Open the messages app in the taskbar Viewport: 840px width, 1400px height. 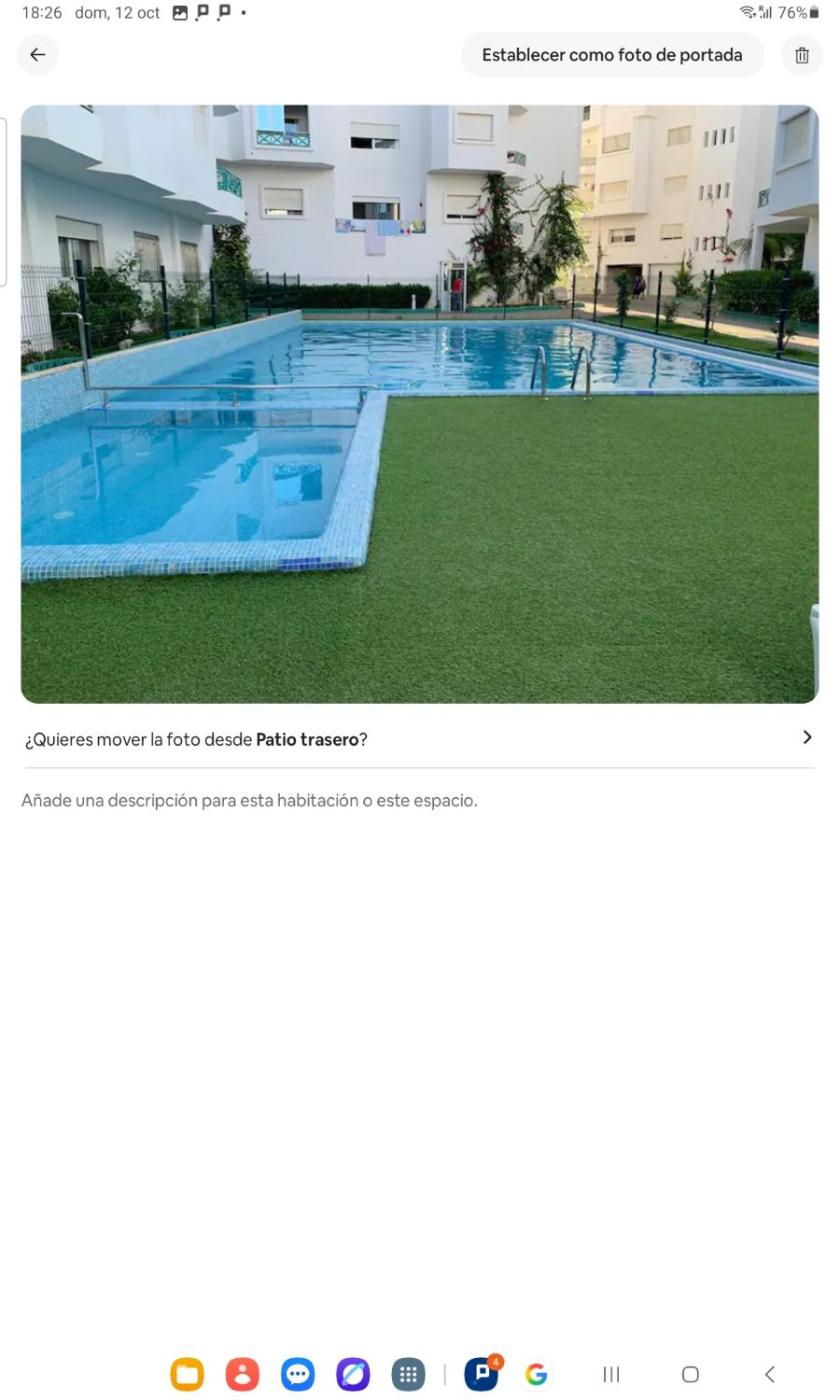coord(297,1374)
